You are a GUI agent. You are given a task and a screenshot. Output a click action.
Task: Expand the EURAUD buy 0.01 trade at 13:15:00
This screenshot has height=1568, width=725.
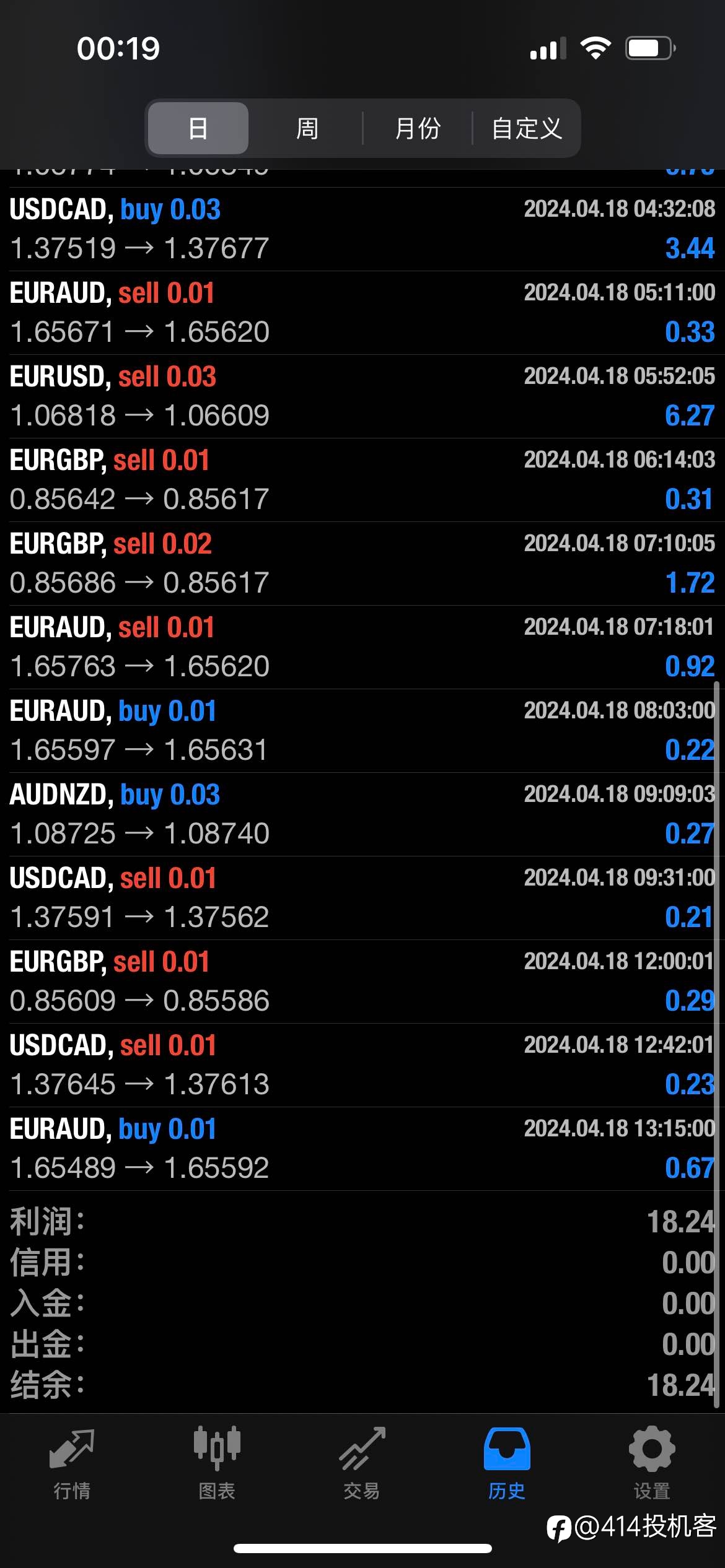pyautogui.click(x=362, y=1149)
